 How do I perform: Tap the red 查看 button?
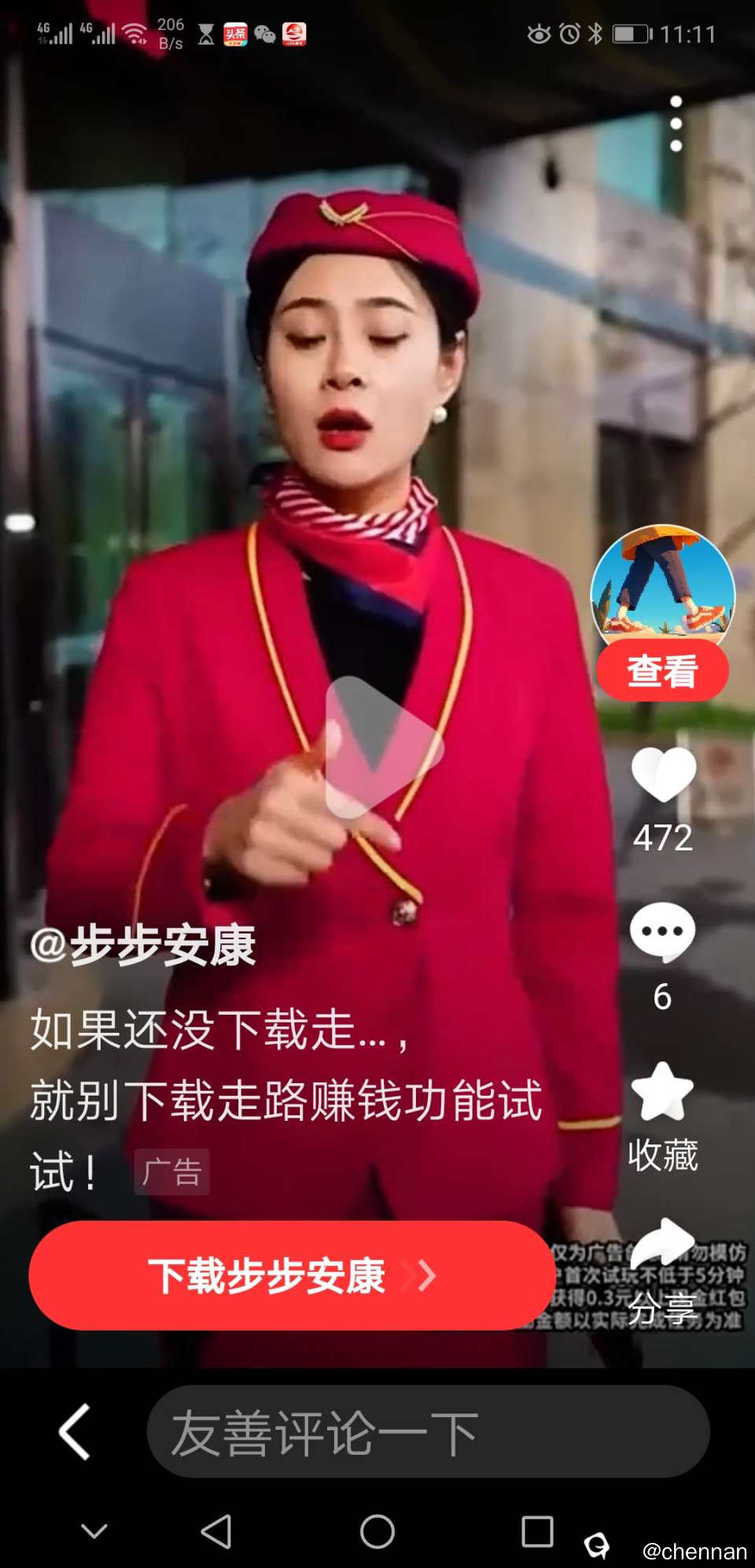coord(662,672)
